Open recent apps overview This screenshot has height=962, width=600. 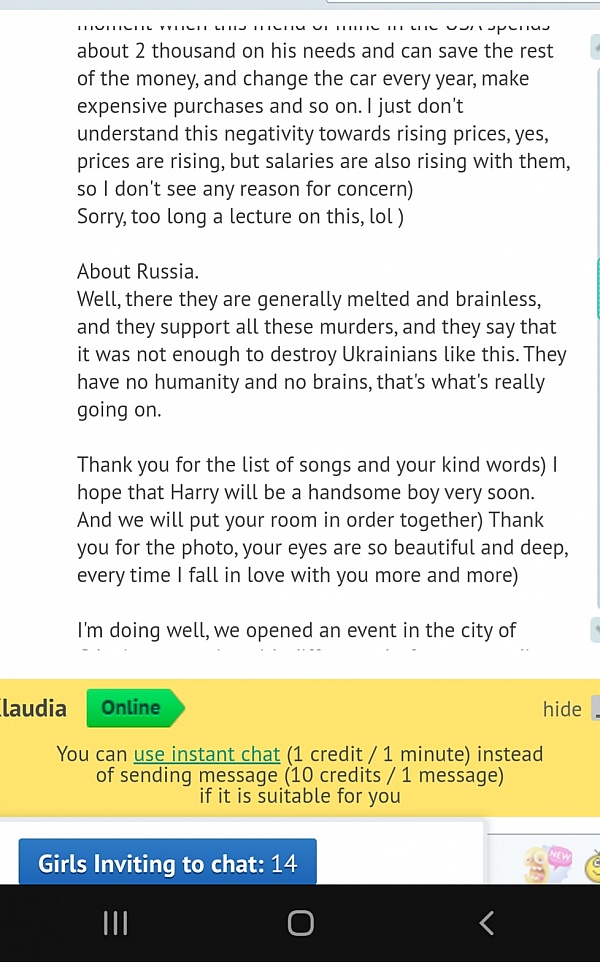point(116,923)
